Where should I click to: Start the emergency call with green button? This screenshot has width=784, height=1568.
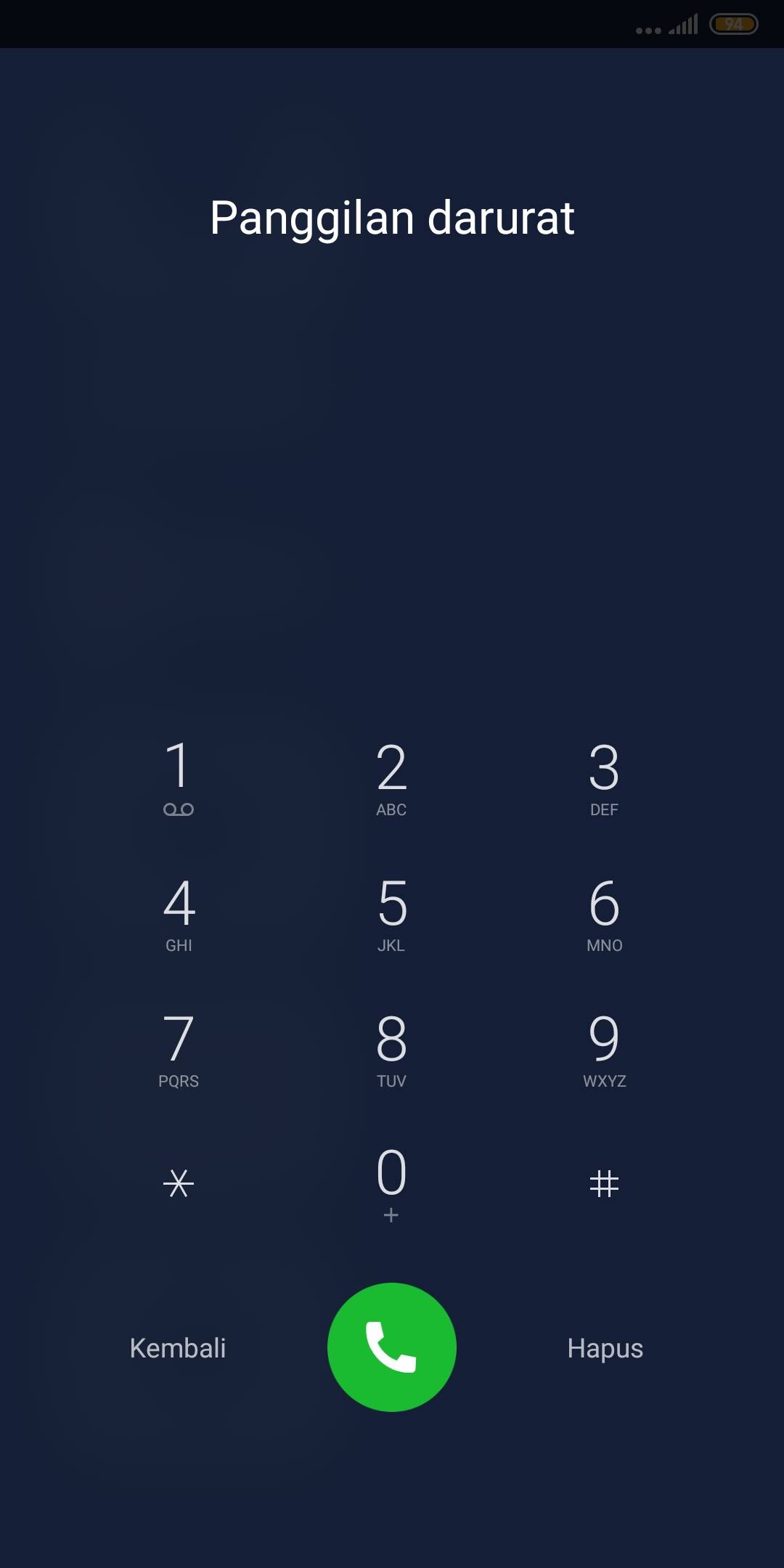pyautogui.click(x=392, y=1347)
